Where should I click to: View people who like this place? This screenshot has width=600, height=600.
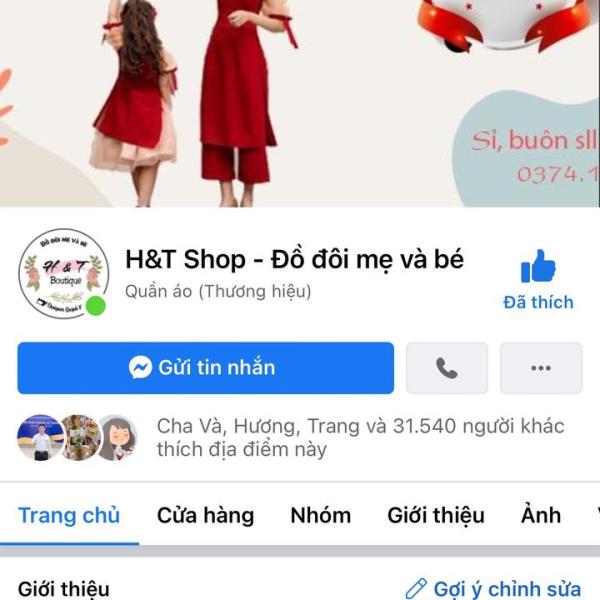(x=360, y=438)
